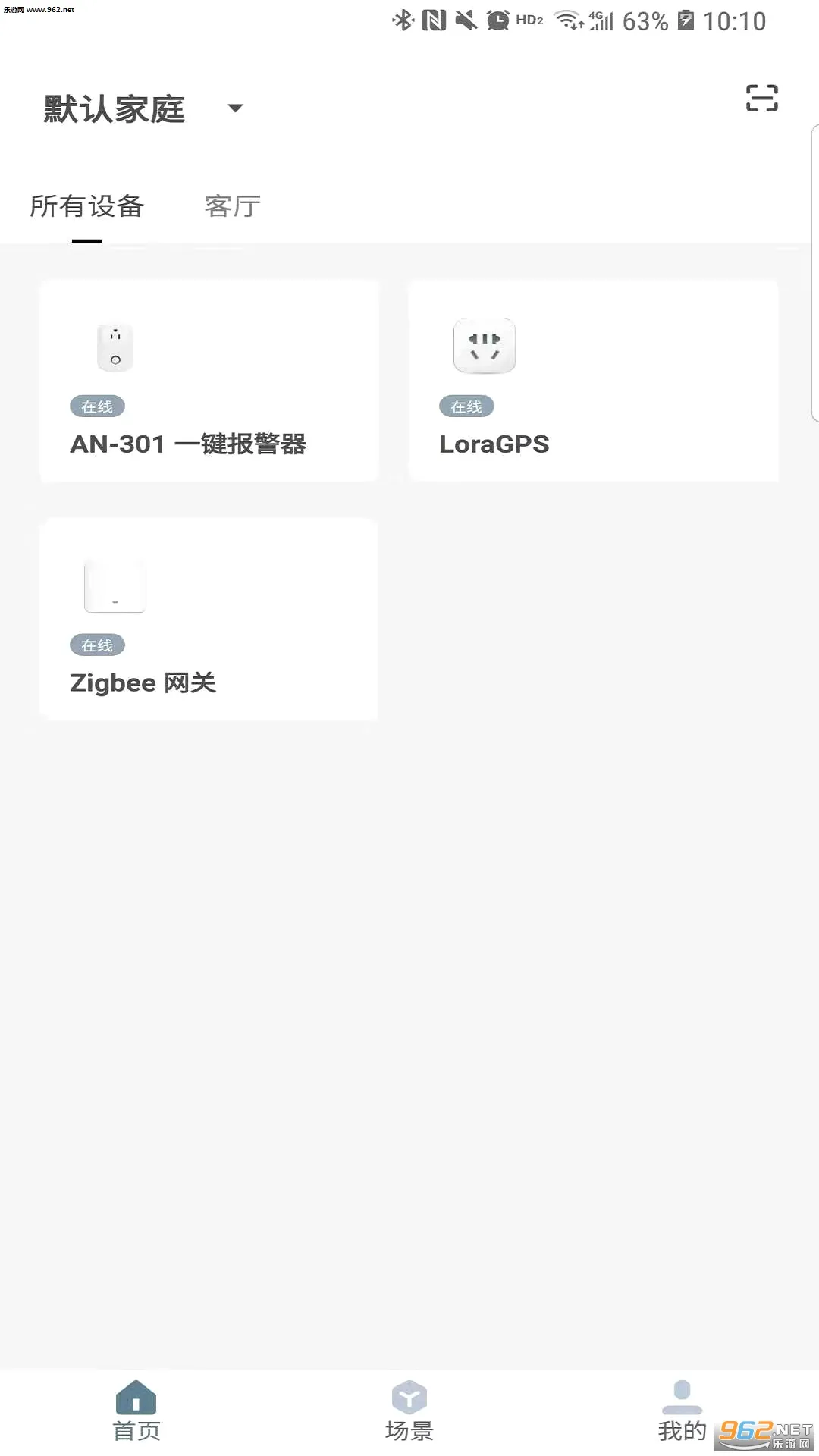Switch to the 我的 profile tab
819x1456 pixels.
click(682, 1411)
